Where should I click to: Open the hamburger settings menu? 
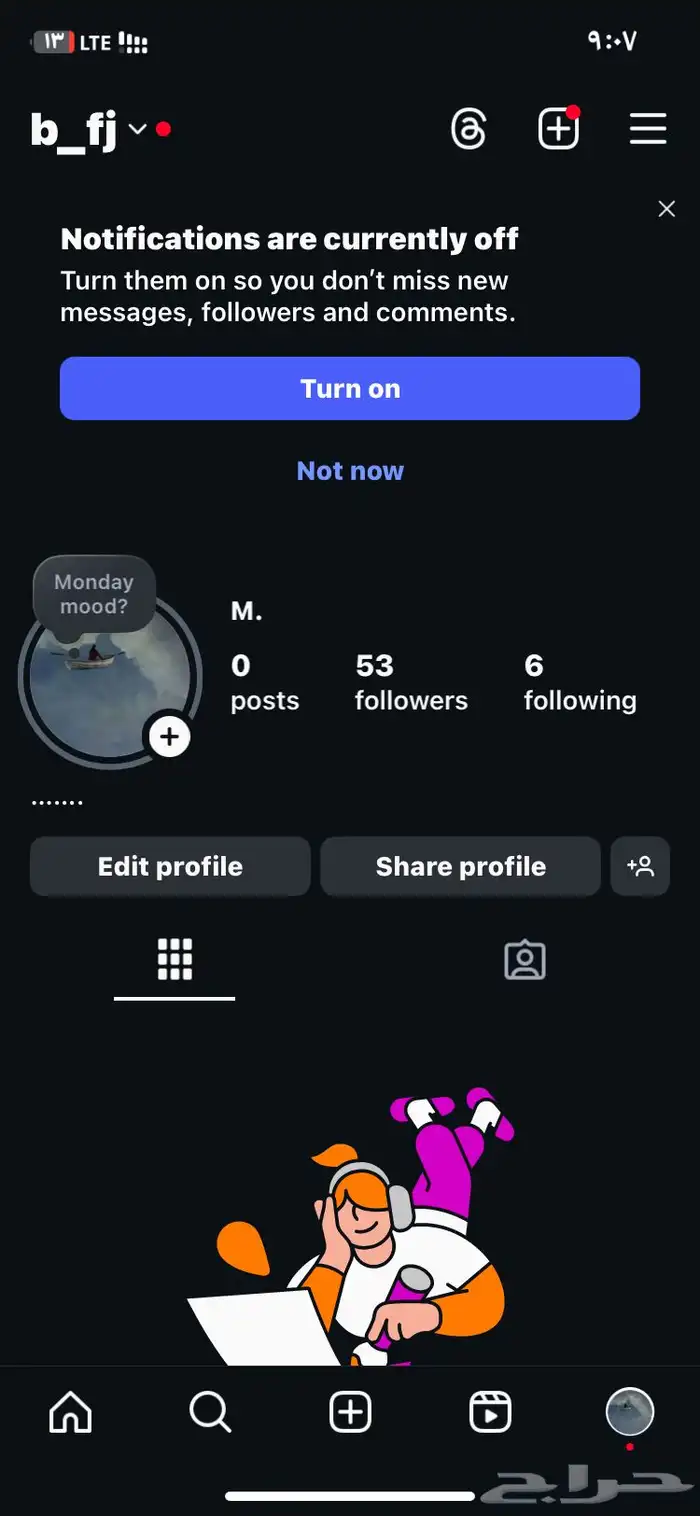point(647,129)
